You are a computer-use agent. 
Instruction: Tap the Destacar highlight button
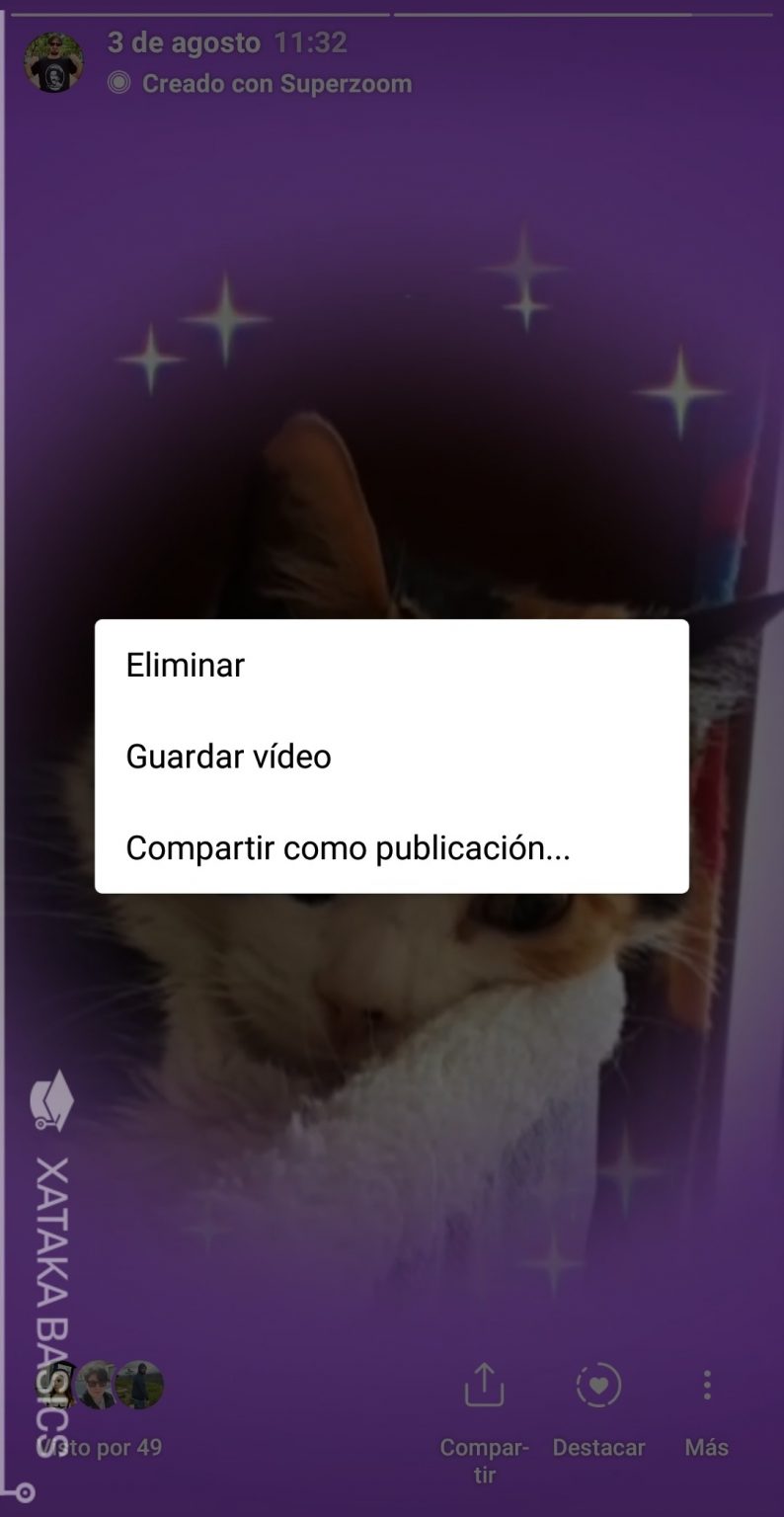click(598, 1387)
